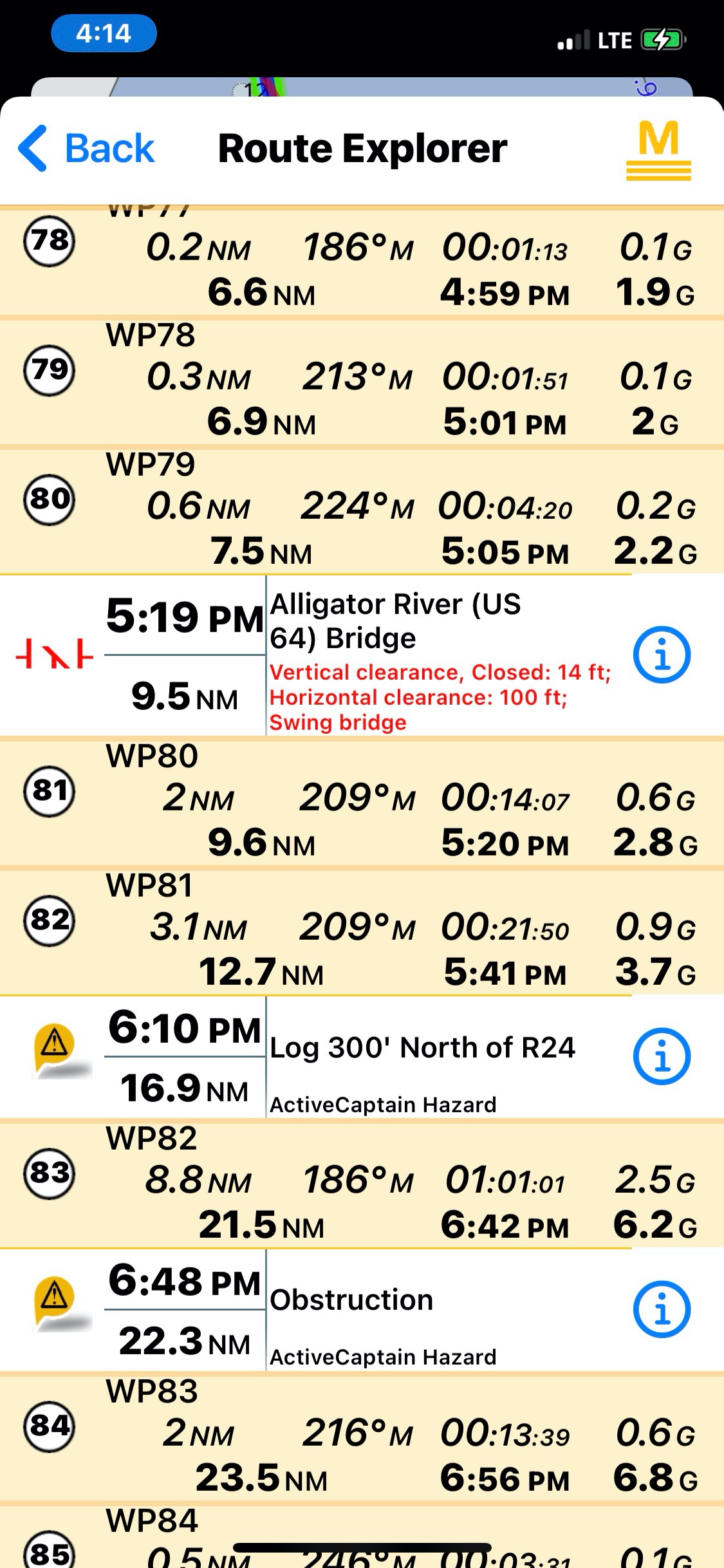Open the Alligator River (US 64) Bridge row

point(438,655)
